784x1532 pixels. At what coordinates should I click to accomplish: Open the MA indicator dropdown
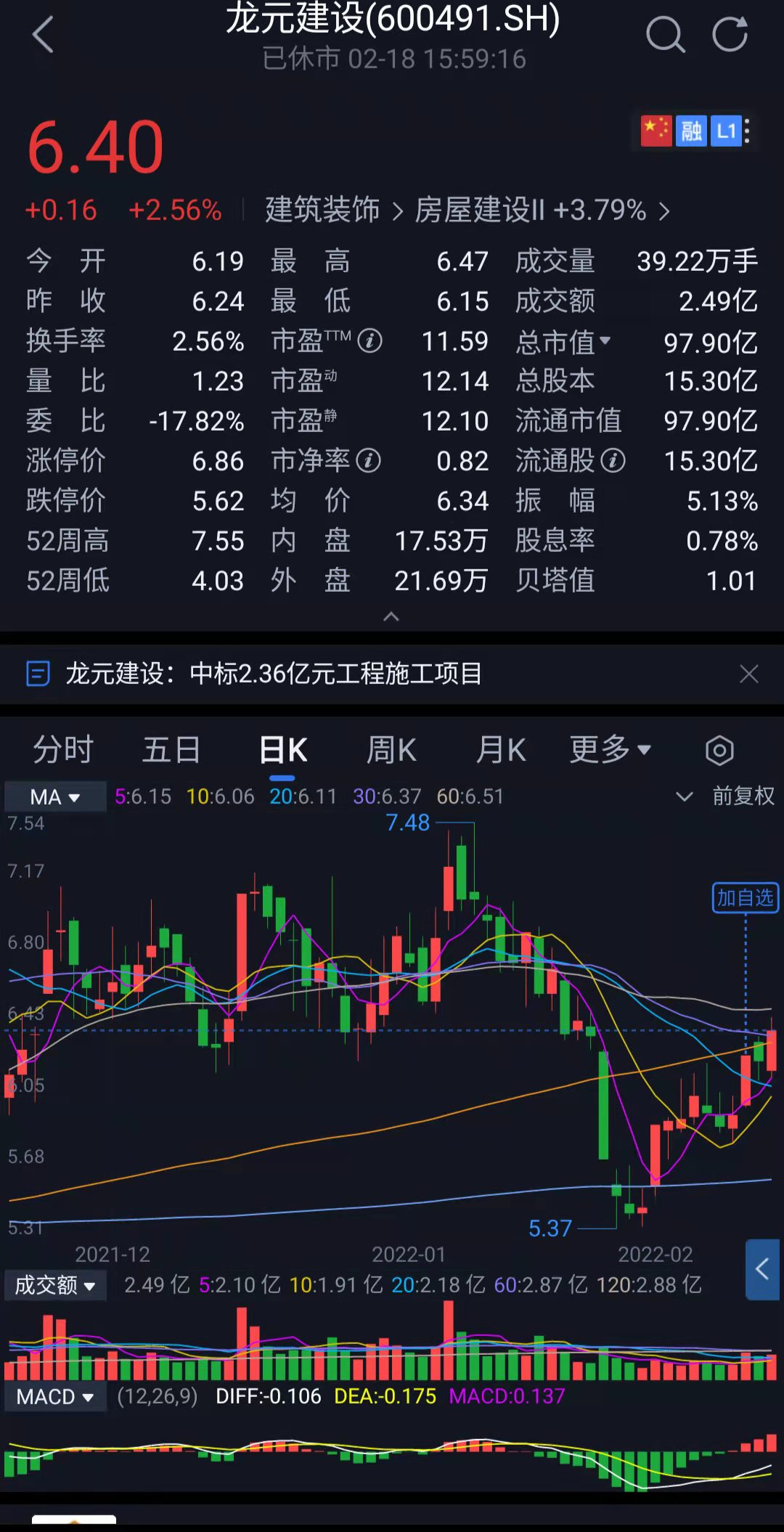(54, 796)
